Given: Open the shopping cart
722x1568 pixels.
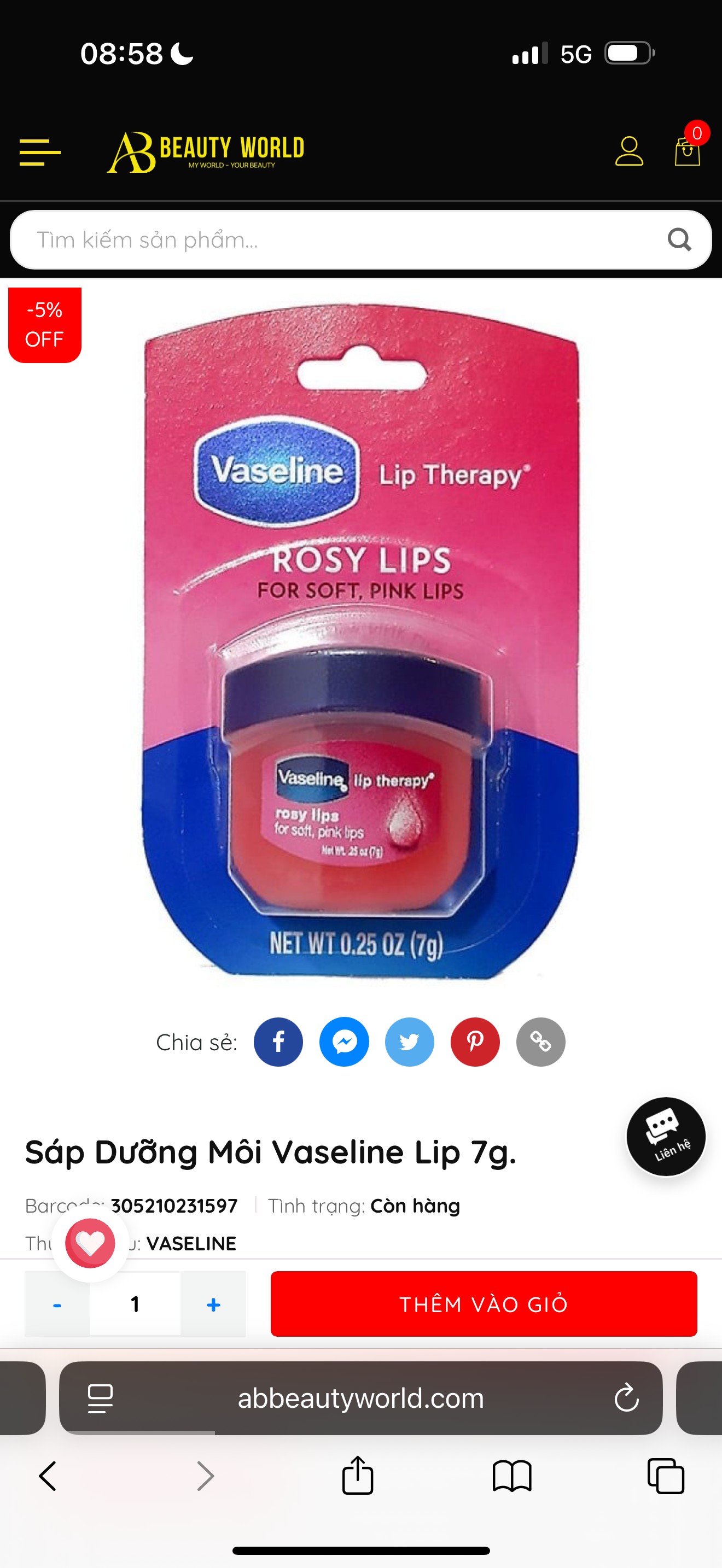Looking at the screenshot, I should (688, 150).
